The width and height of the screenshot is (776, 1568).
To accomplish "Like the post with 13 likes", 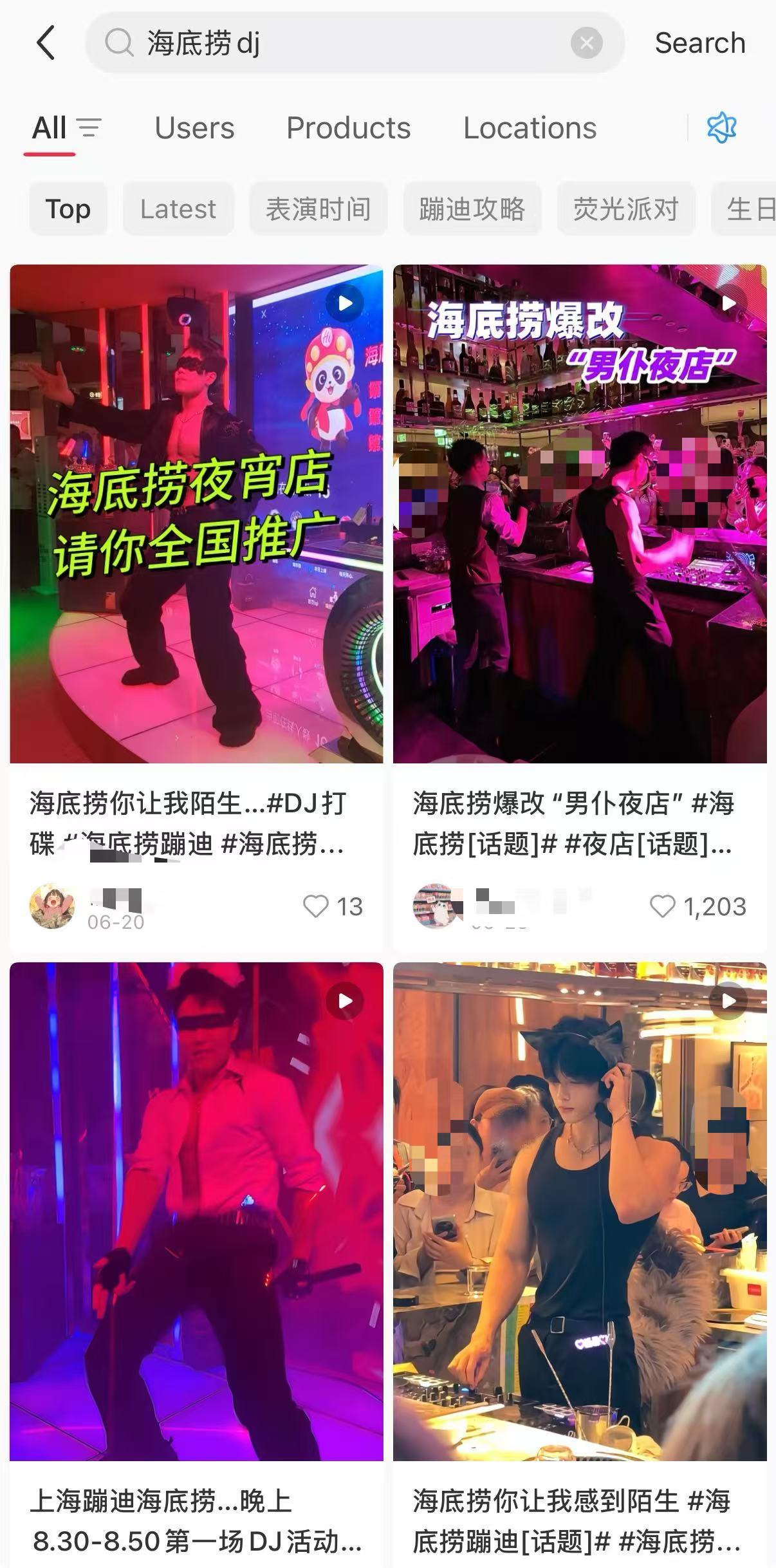I will pyautogui.click(x=316, y=906).
